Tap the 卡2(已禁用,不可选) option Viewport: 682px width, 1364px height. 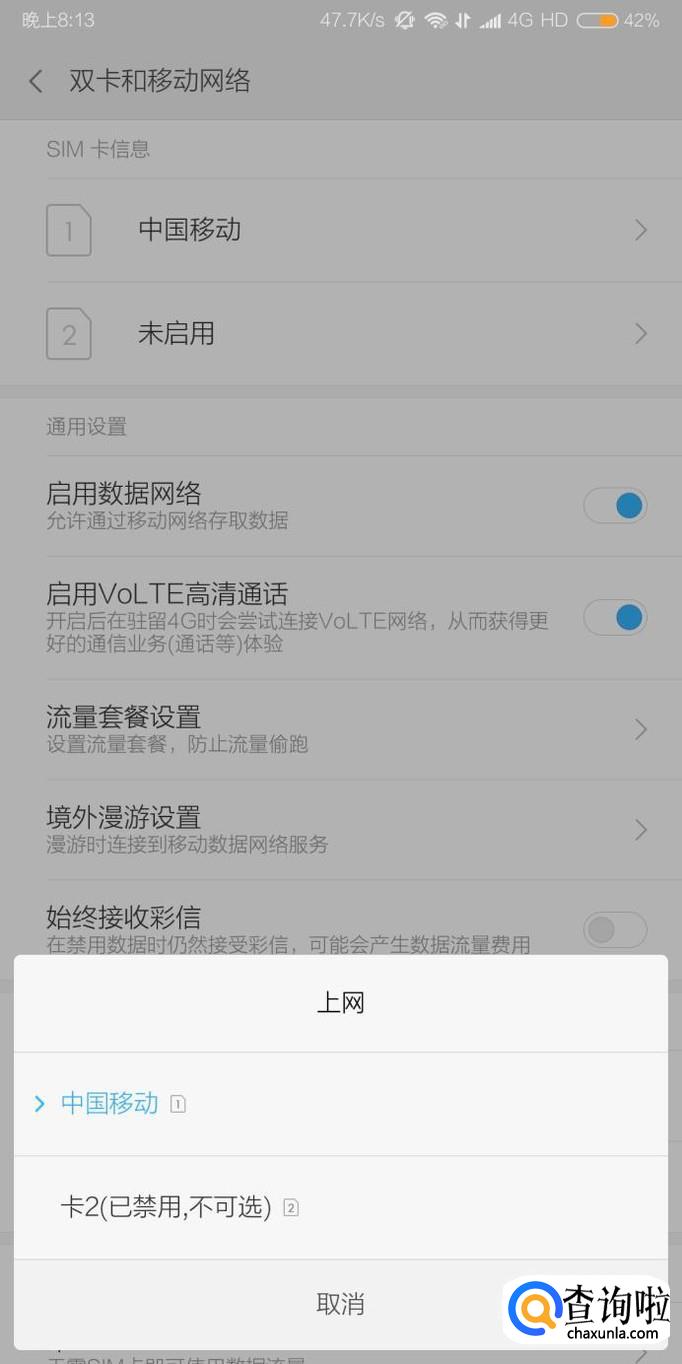click(340, 1208)
